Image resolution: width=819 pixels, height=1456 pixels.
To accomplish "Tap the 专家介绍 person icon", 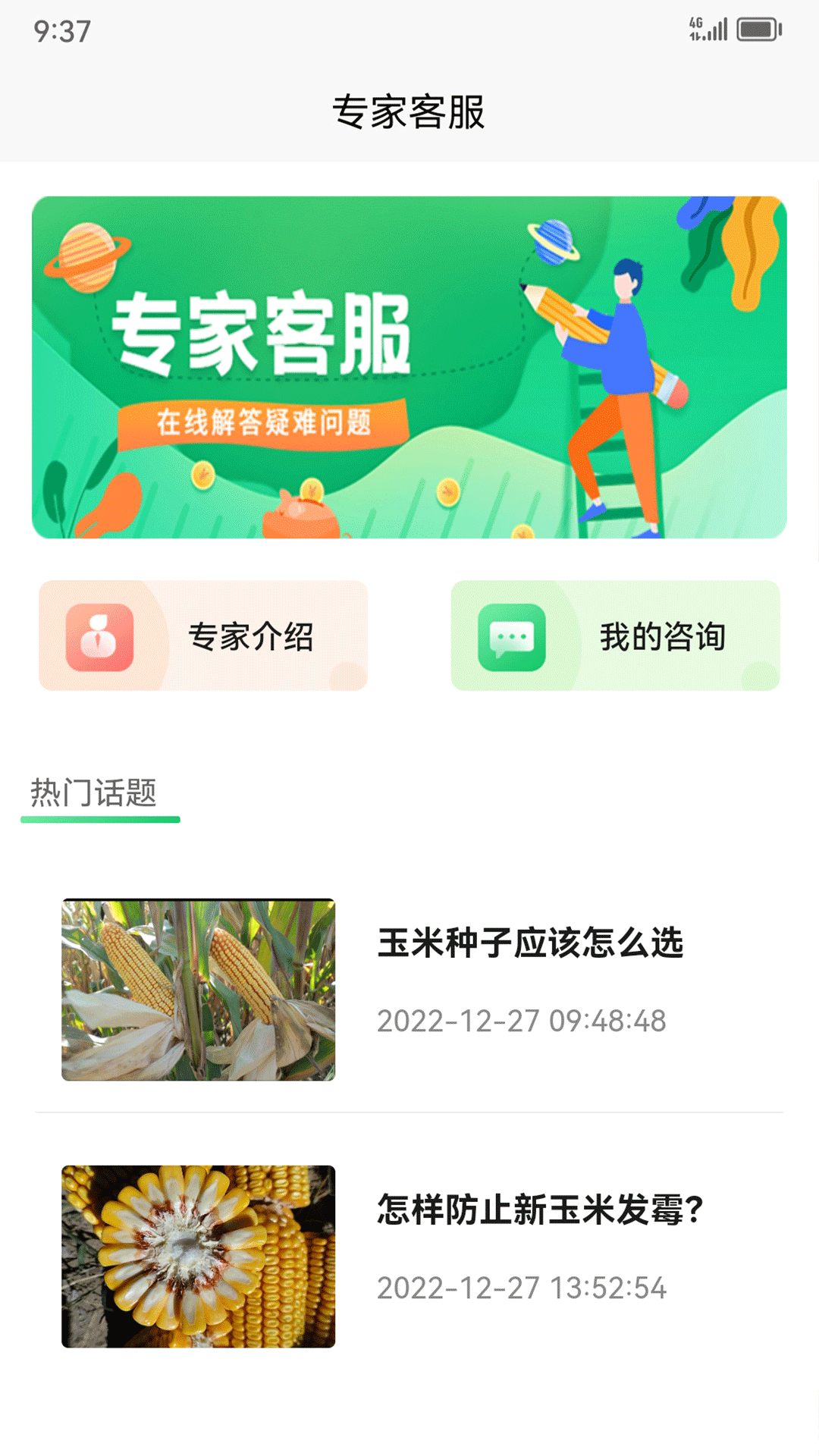I will click(99, 635).
